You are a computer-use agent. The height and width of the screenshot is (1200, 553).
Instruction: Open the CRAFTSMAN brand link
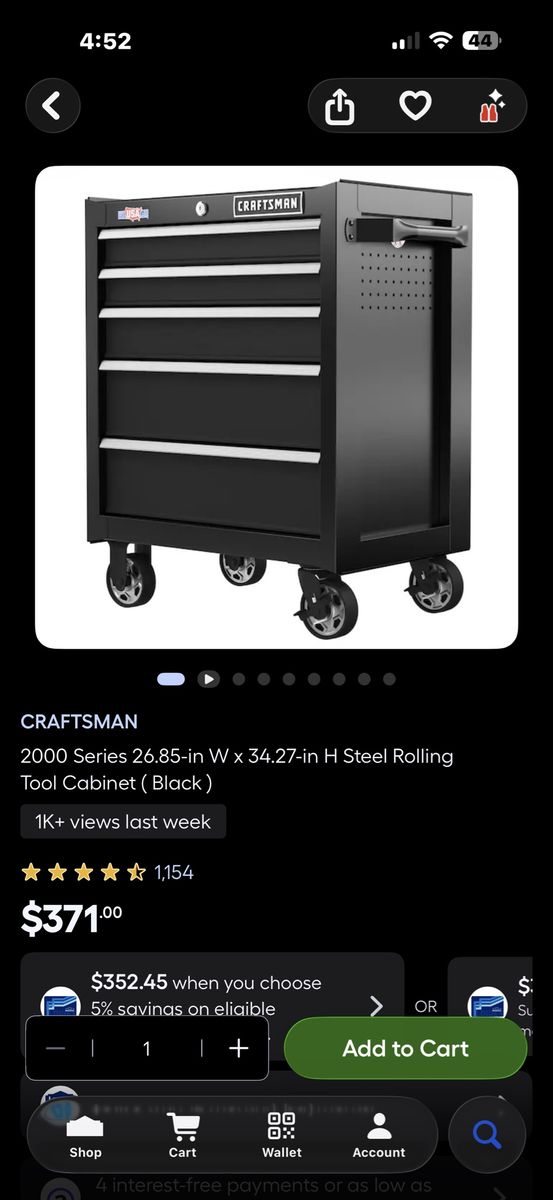click(x=79, y=722)
